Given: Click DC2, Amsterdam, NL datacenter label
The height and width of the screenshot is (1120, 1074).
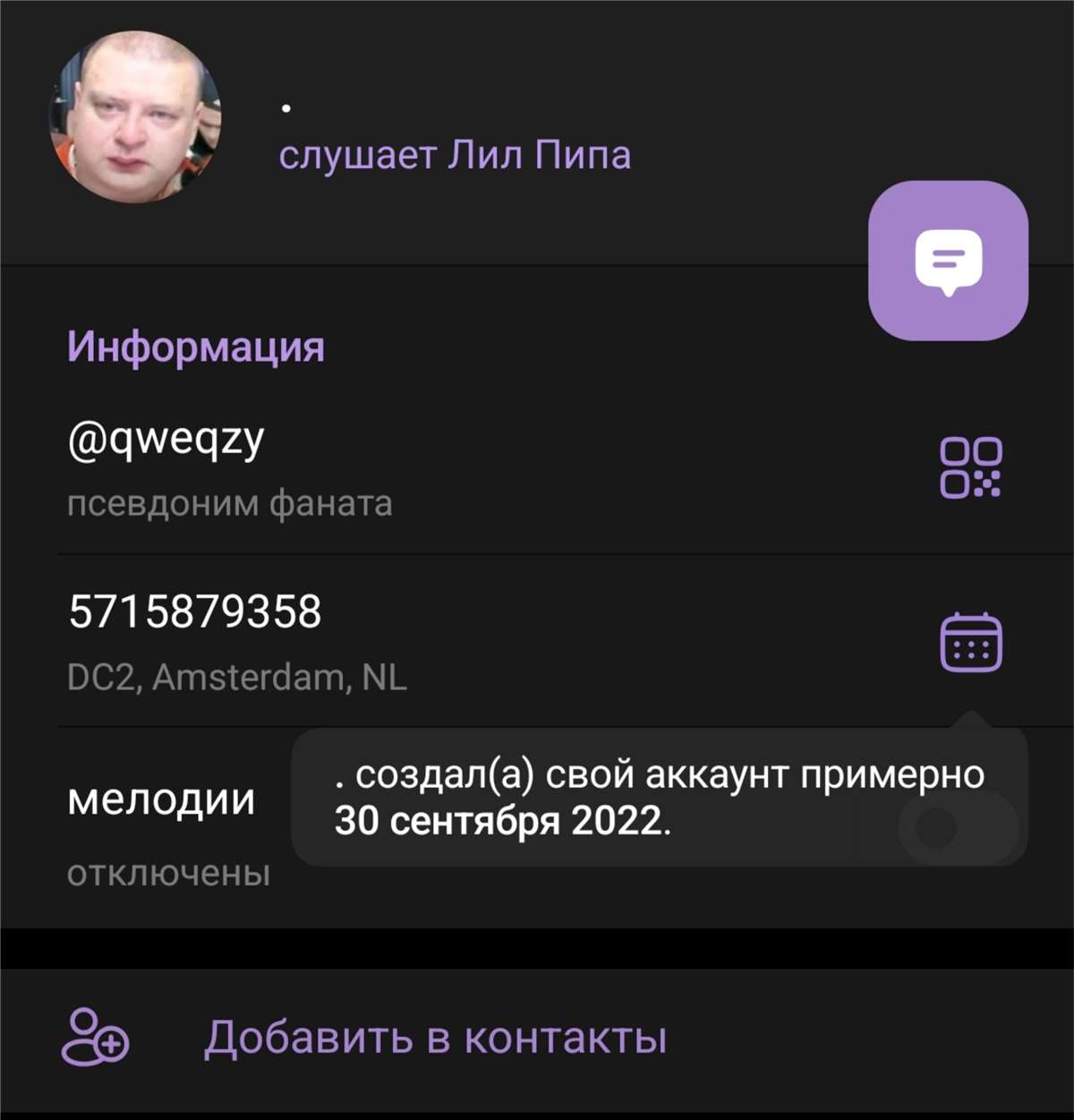Looking at the screenshot, I should [237, 677].
